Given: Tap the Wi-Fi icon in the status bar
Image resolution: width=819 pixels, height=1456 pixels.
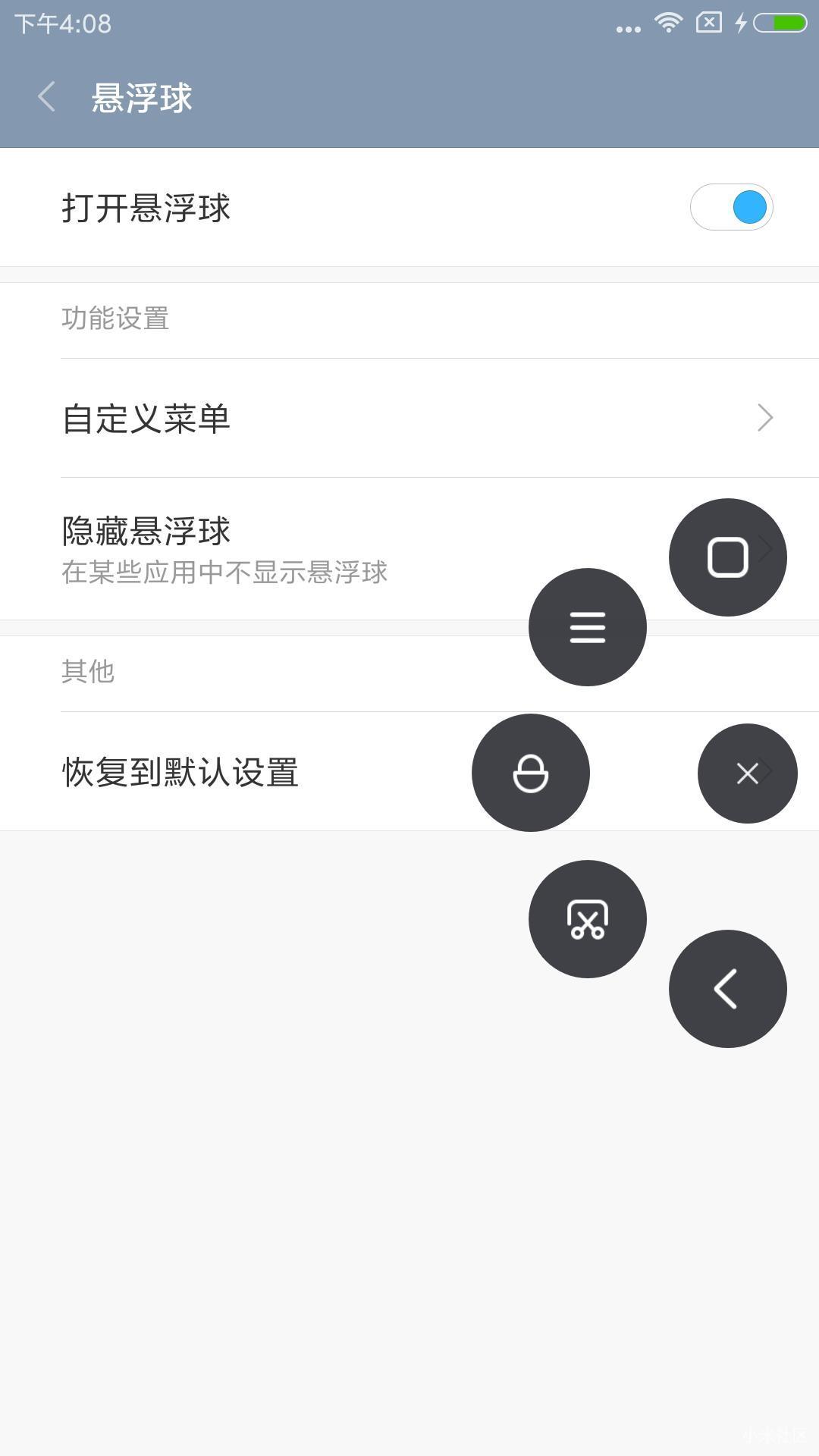Looking at the screenshot, I should [668, 23].
